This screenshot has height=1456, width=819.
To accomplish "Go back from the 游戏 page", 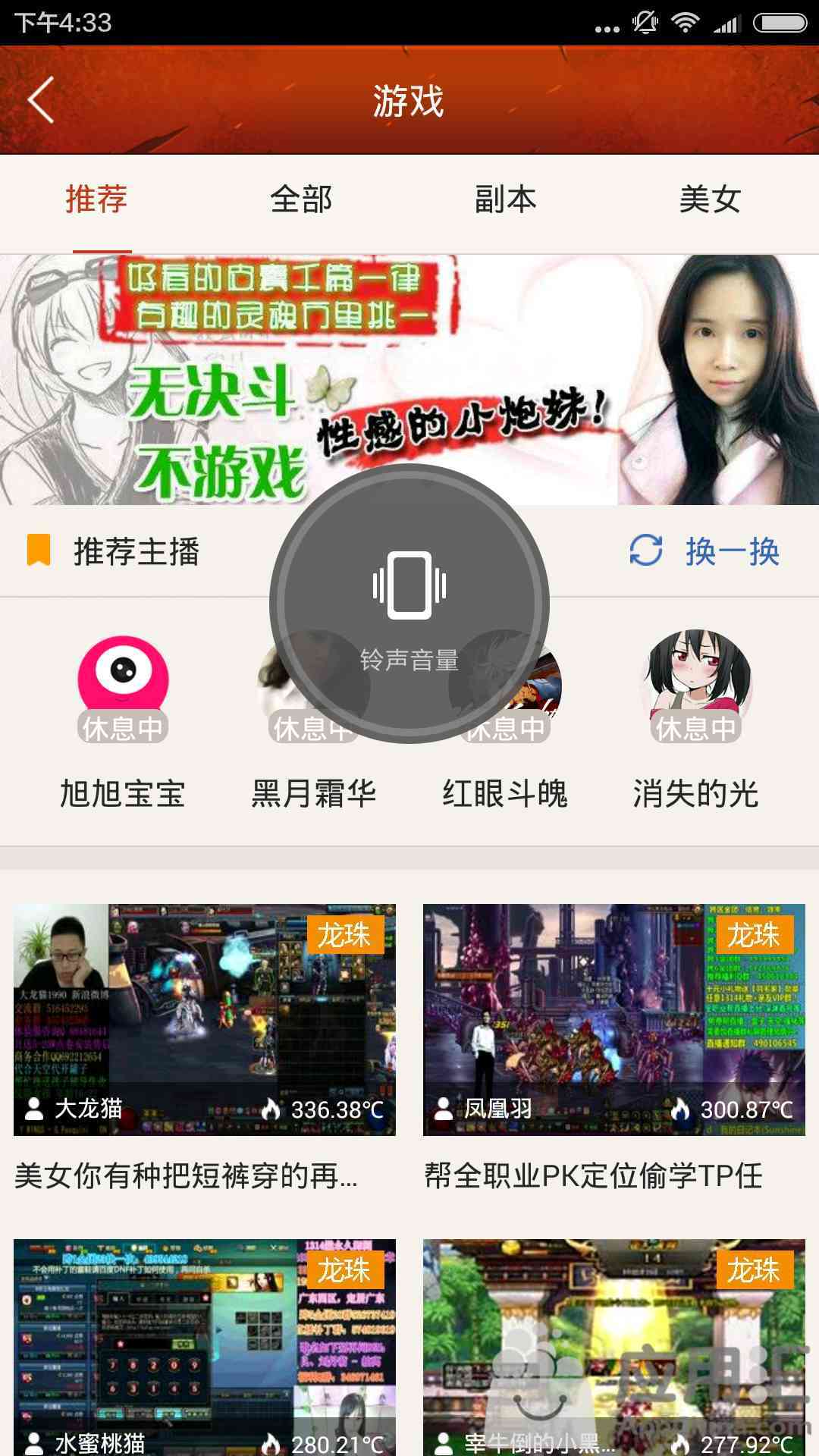I will click(x=42, y=100).
